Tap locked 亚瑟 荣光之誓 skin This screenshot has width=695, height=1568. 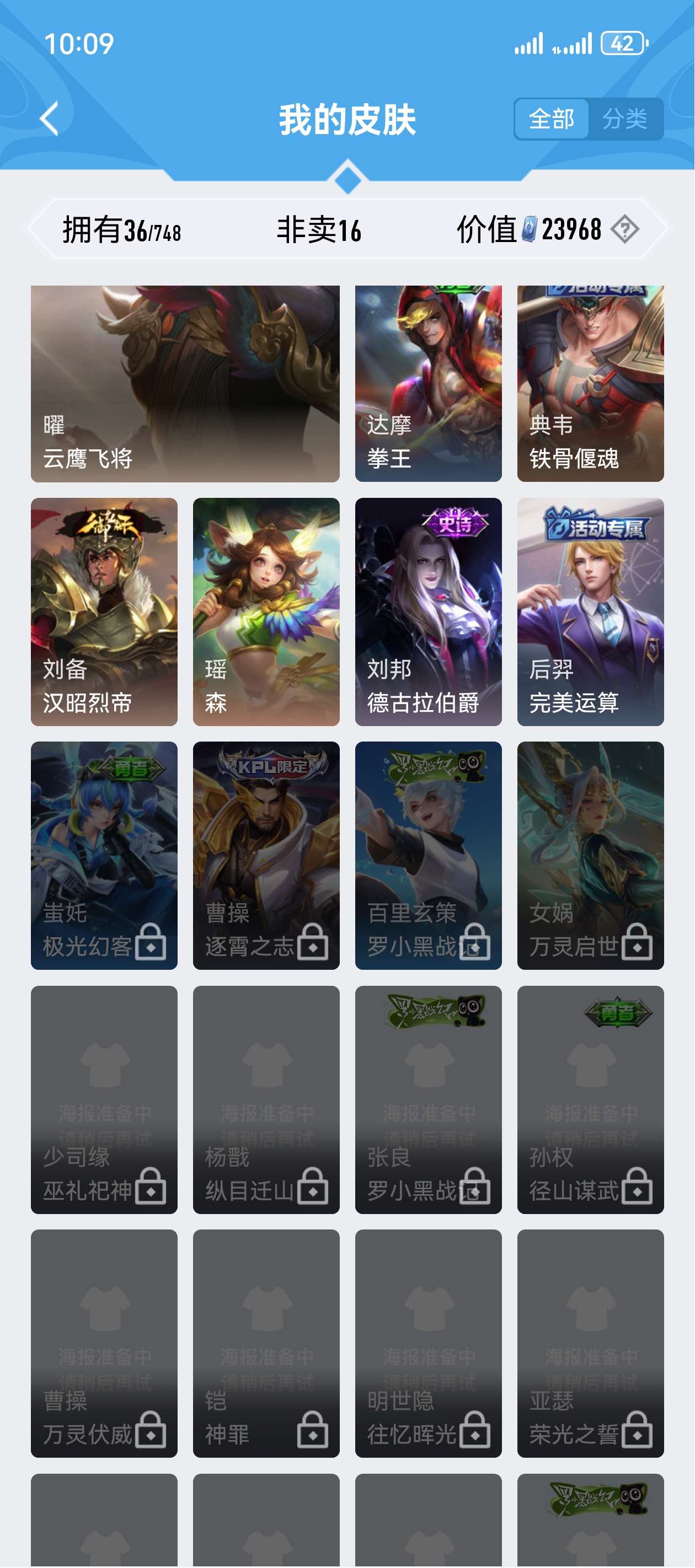point(590,1343)
